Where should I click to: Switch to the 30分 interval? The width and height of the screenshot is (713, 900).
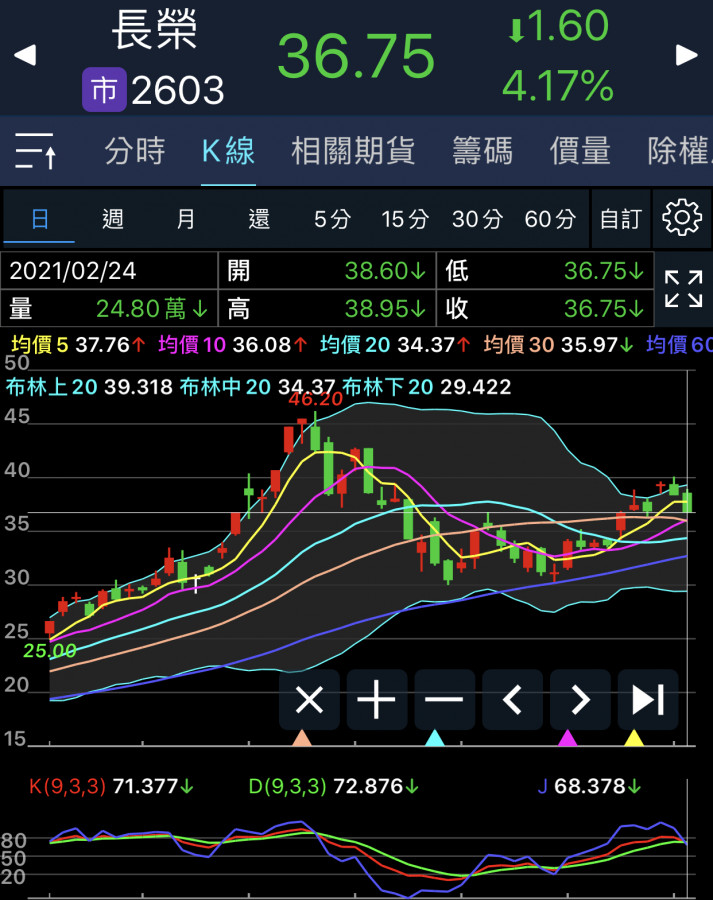[x=478, y=219]
